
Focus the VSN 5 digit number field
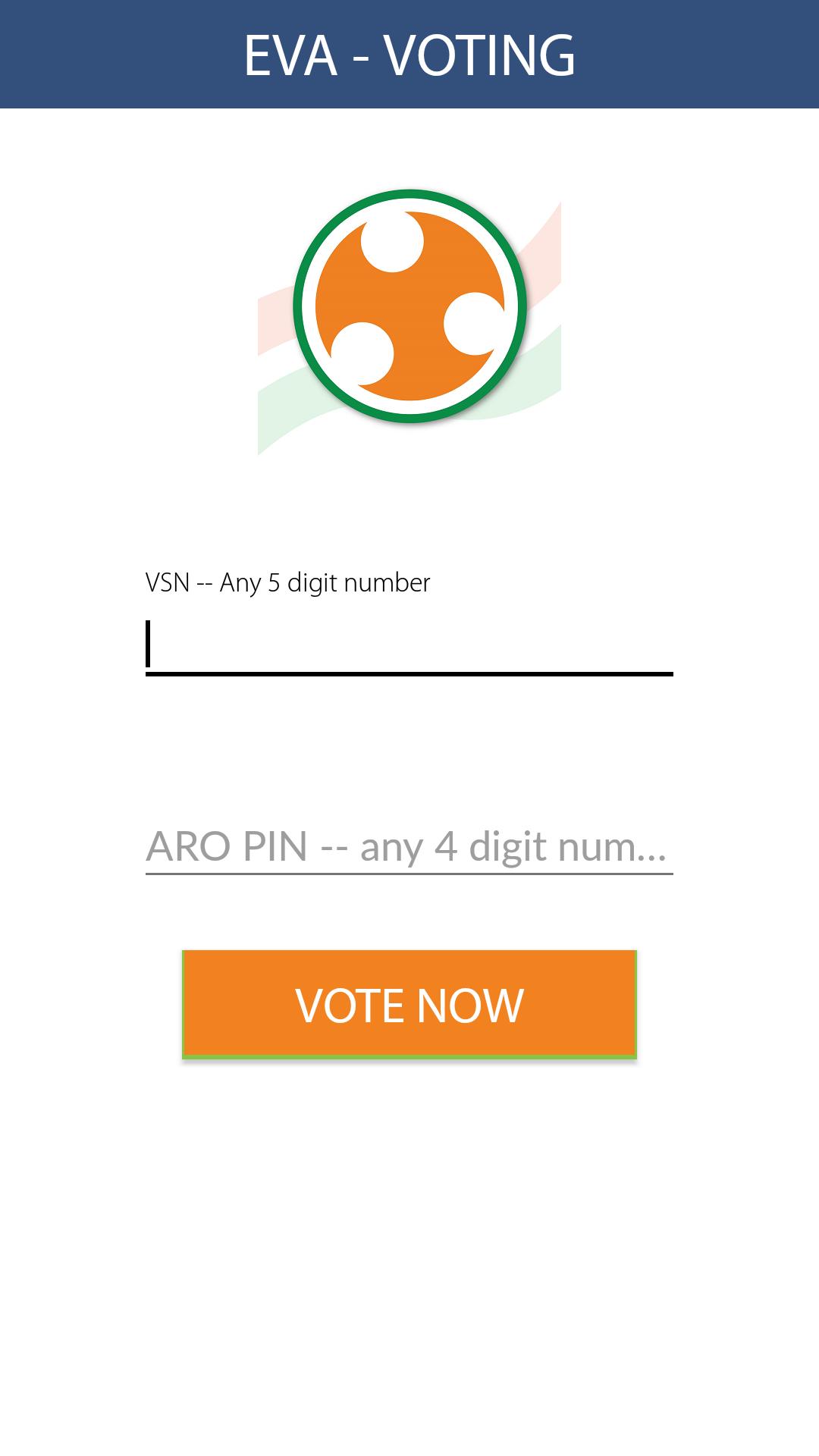pyautogui.click(x=409, y=645)
